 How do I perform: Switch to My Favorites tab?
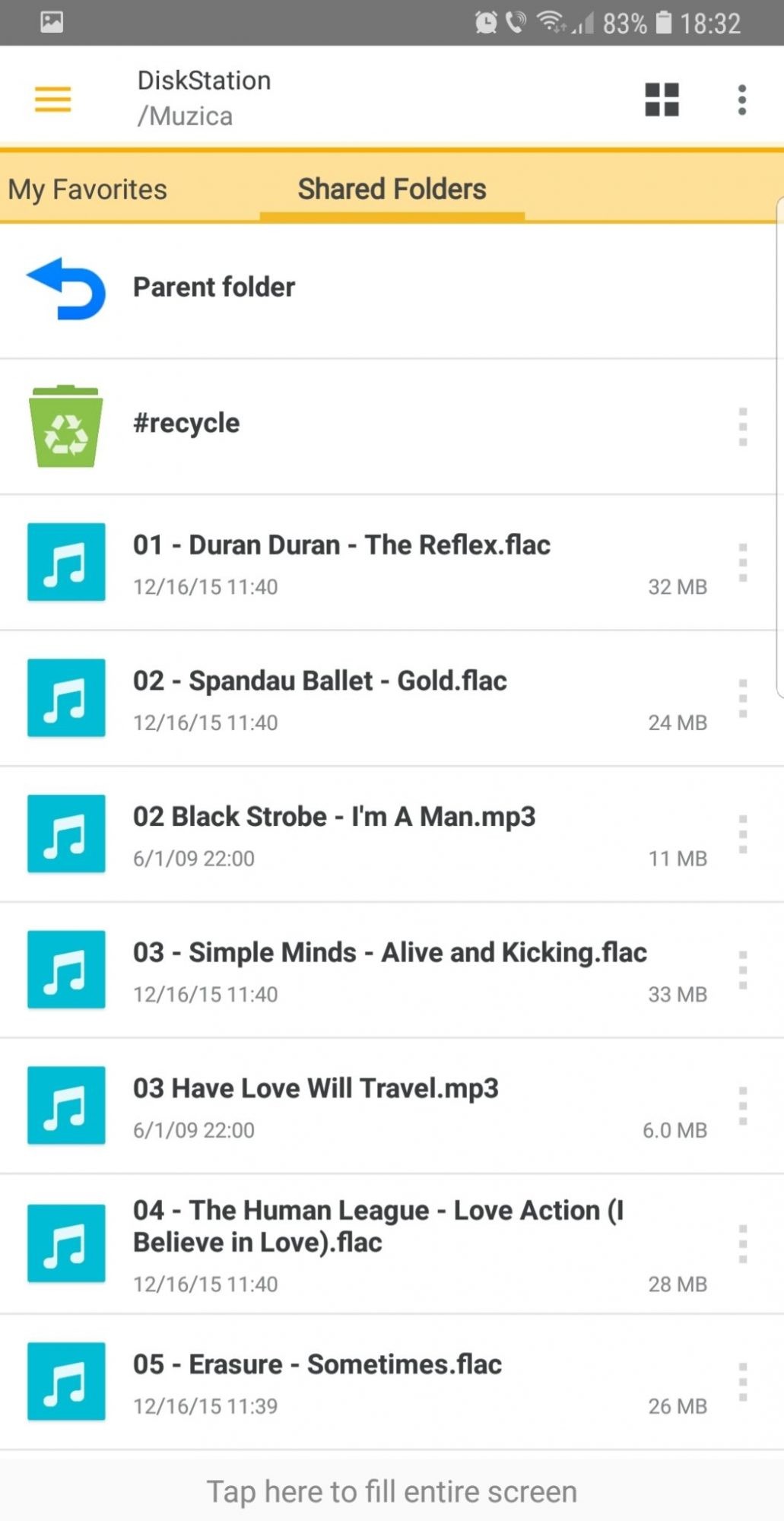87,189
